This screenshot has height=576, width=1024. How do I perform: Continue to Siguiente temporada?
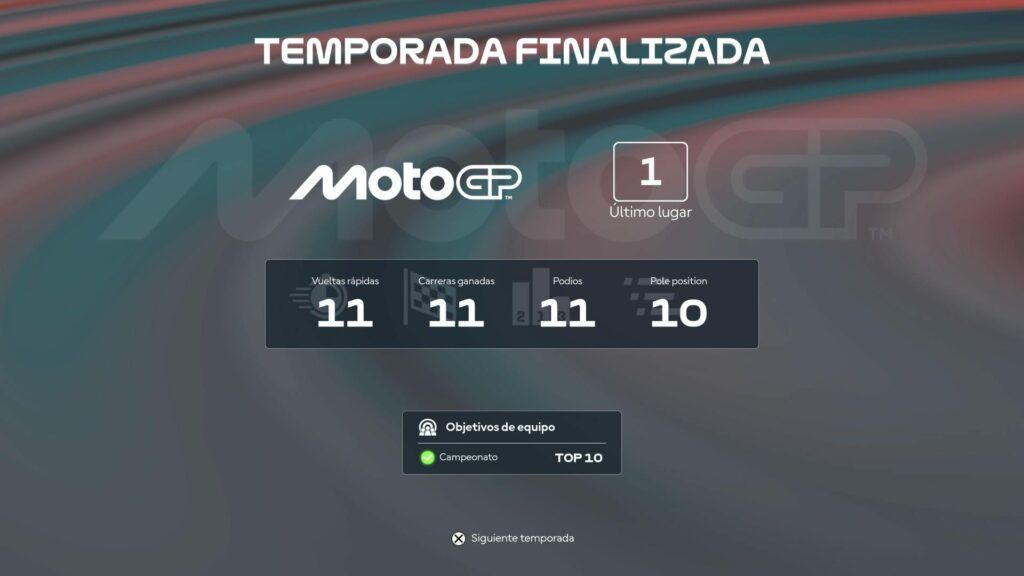coord(513,538)
